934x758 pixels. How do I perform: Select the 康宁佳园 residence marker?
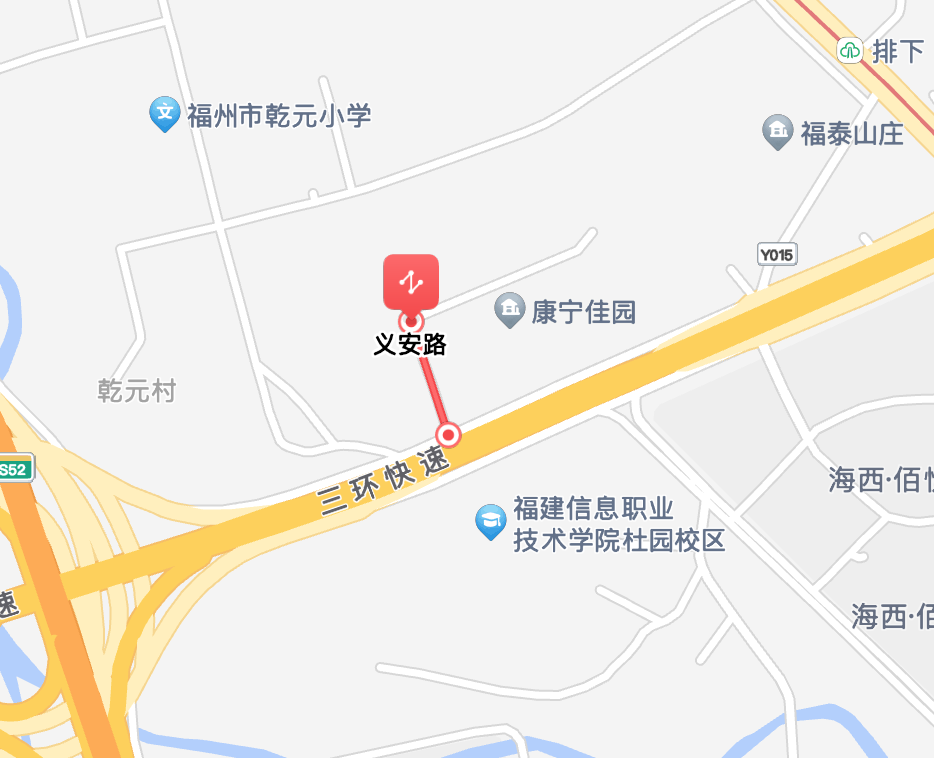[510, 311]
